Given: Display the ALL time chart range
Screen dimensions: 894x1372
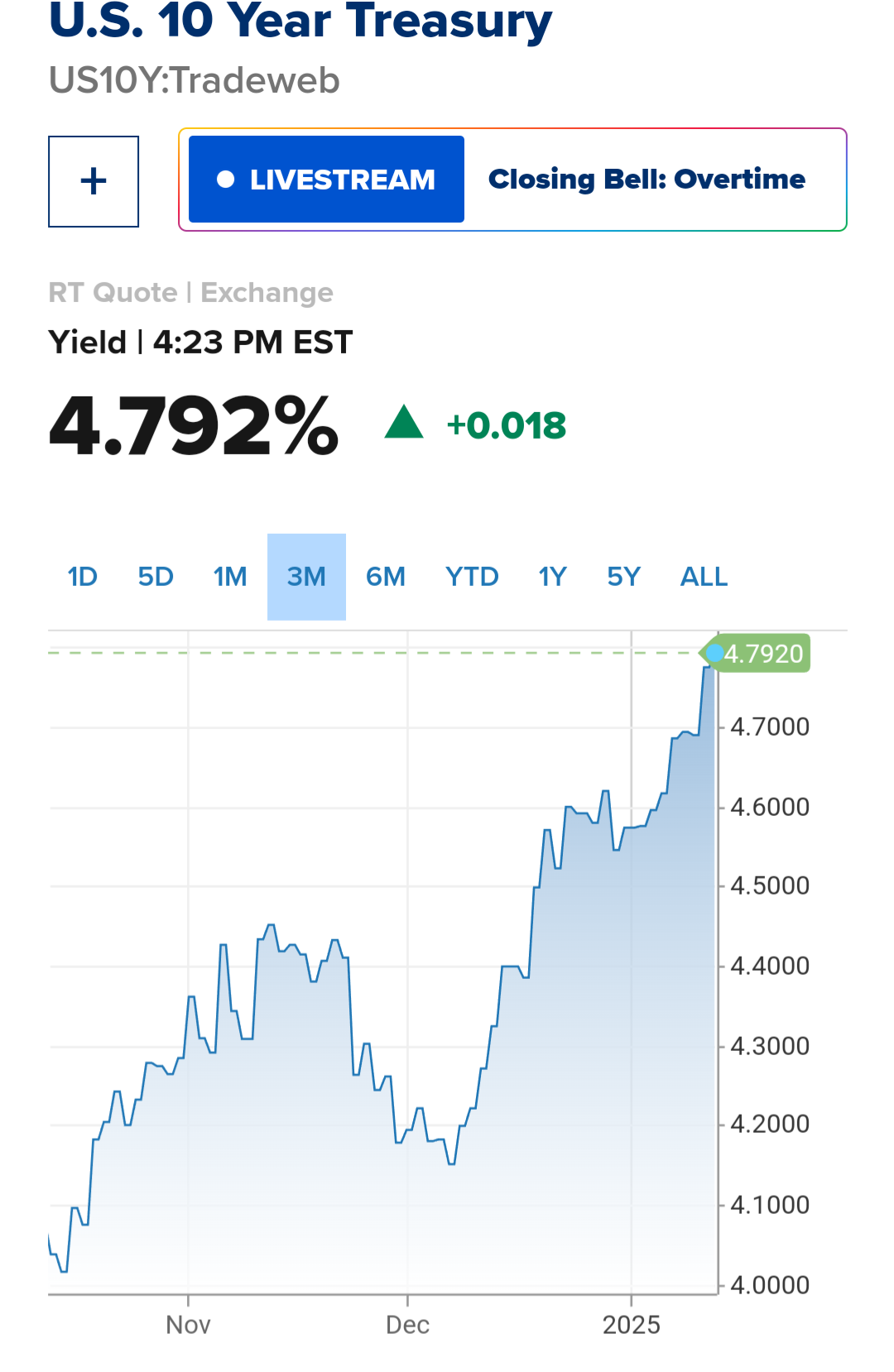Looking at the screenshot, I should point(704,577).
